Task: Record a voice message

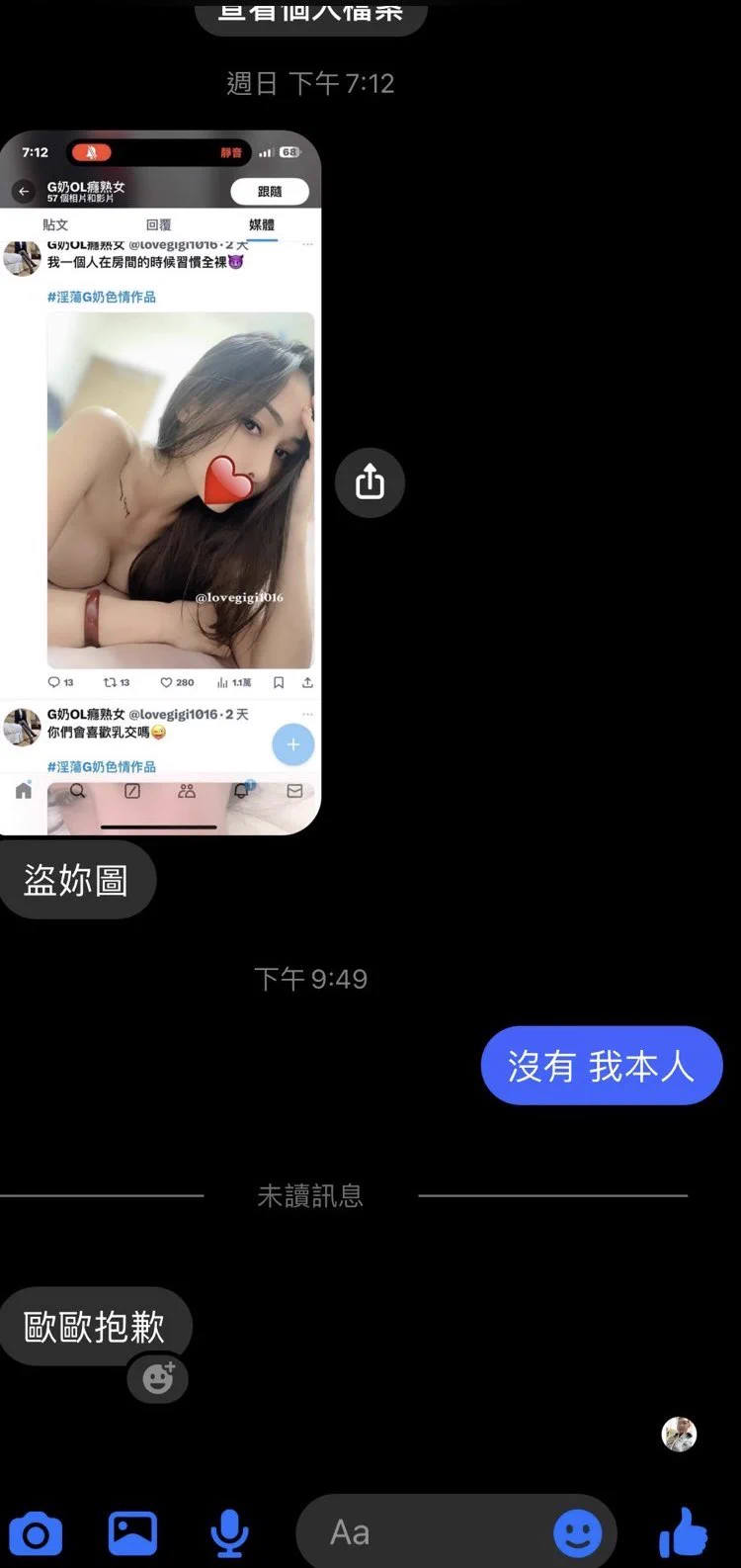Action: [229, 1533]
